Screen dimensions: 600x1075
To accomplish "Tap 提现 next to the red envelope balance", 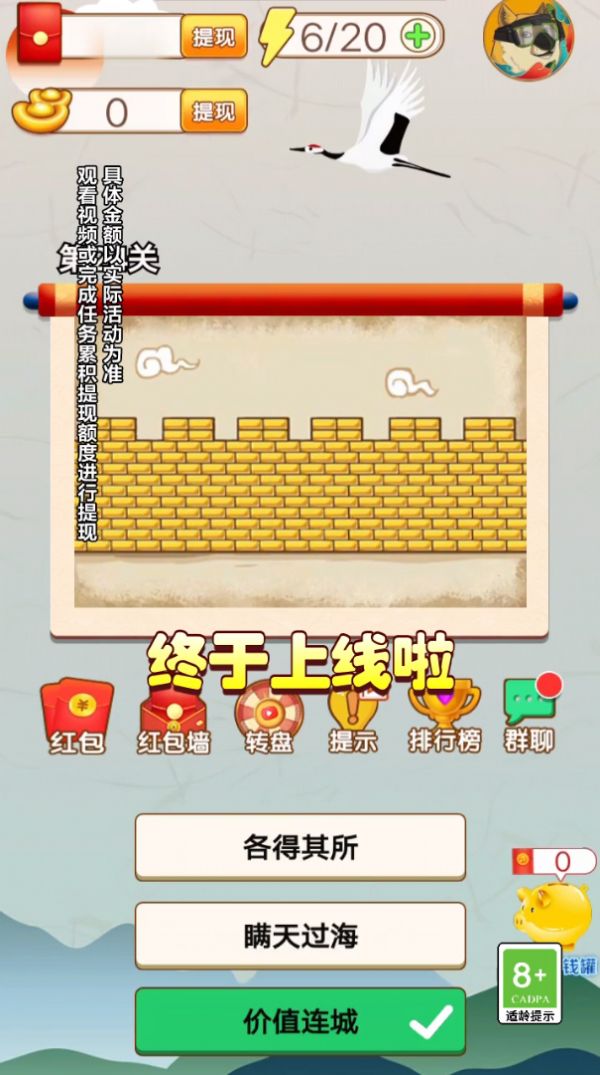I will (x=213, y=38).
